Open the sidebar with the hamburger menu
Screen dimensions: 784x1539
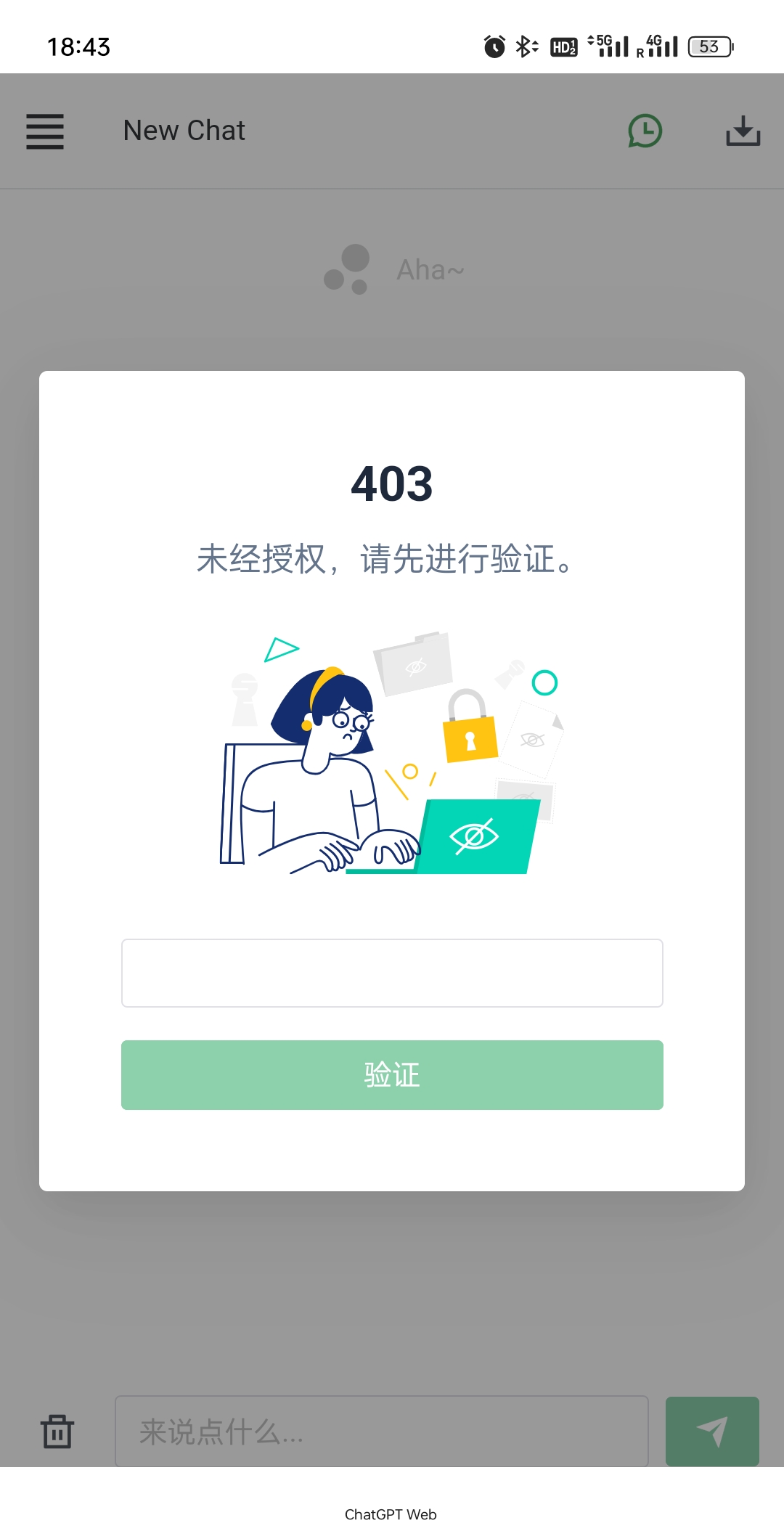(x=45, y=132)
